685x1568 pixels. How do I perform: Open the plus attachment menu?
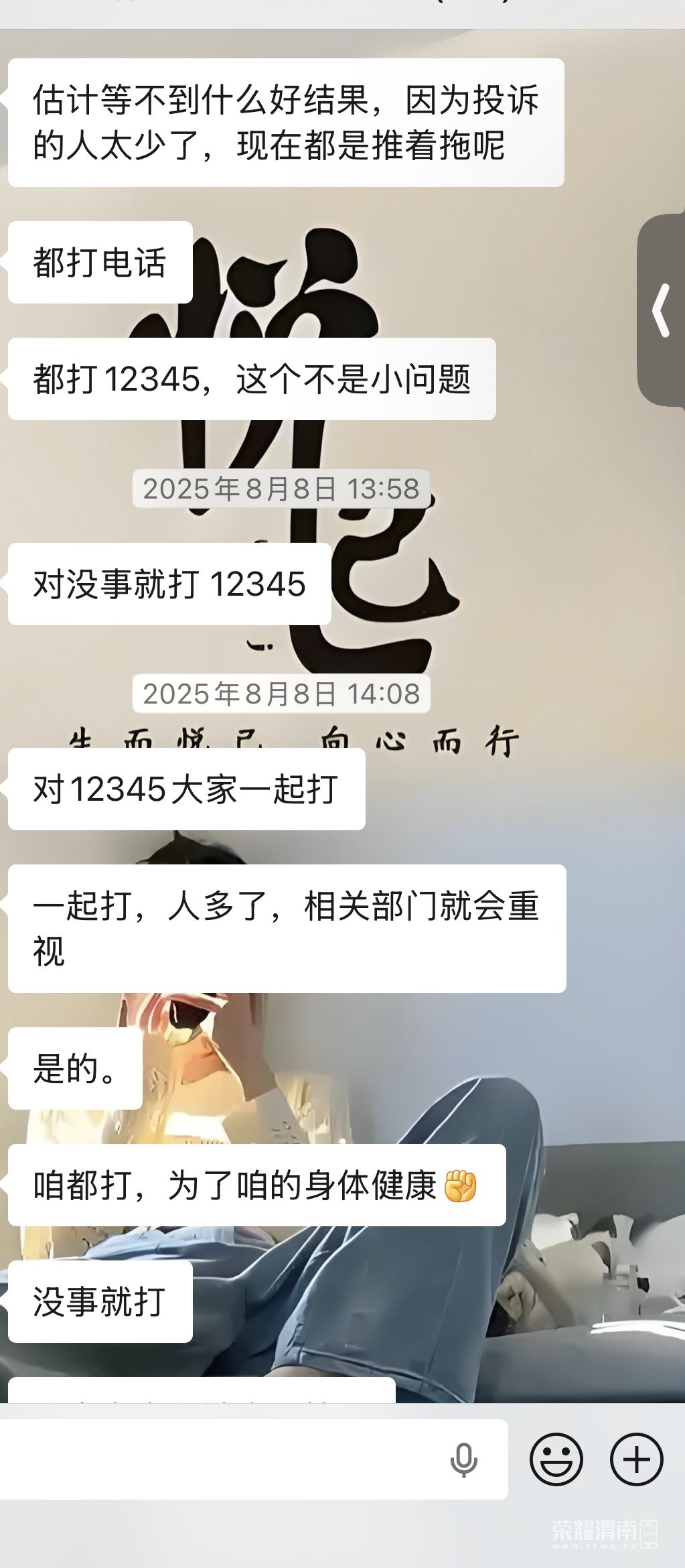(636, 1459)
